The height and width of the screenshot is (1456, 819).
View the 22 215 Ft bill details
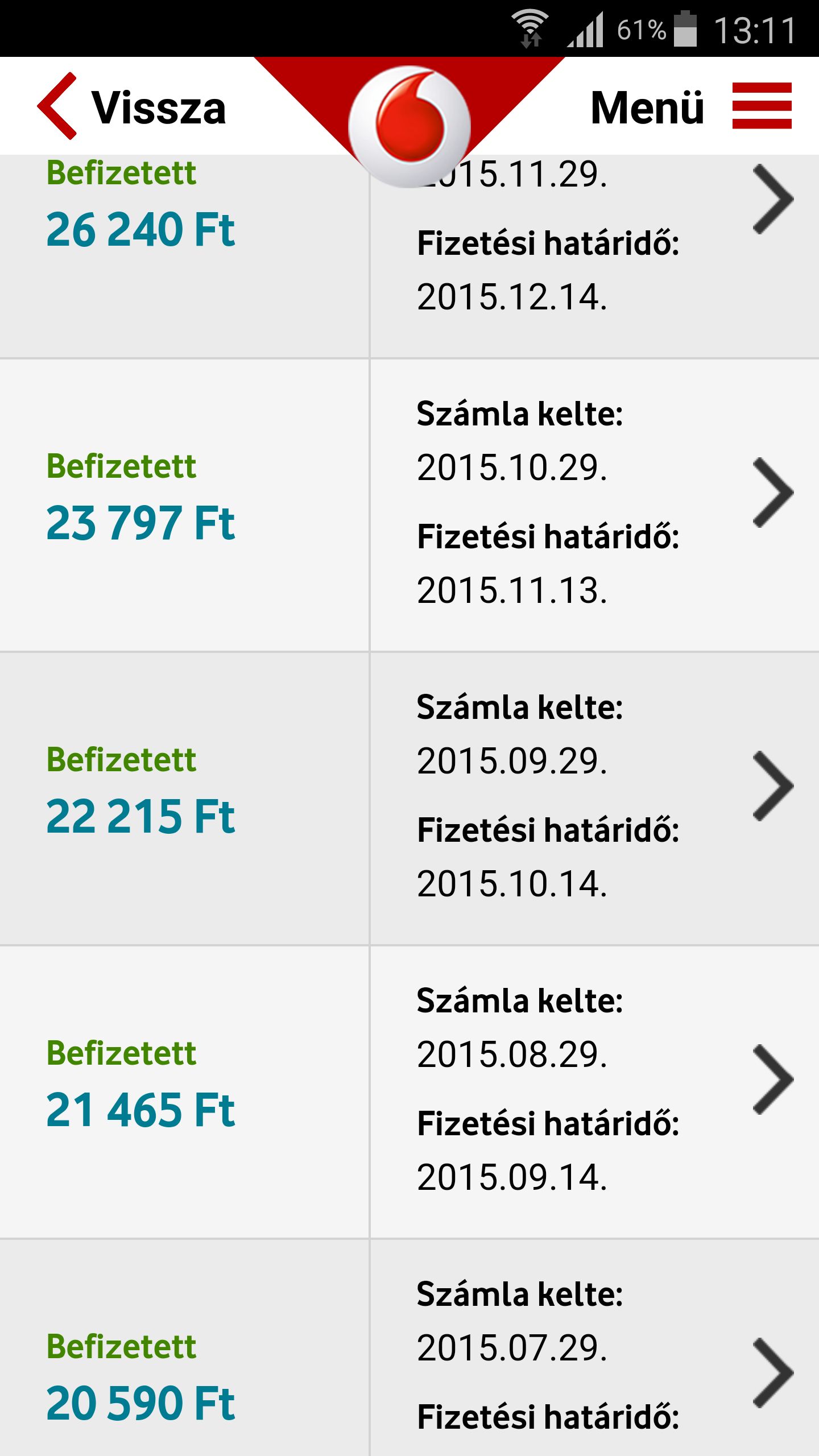409,799
